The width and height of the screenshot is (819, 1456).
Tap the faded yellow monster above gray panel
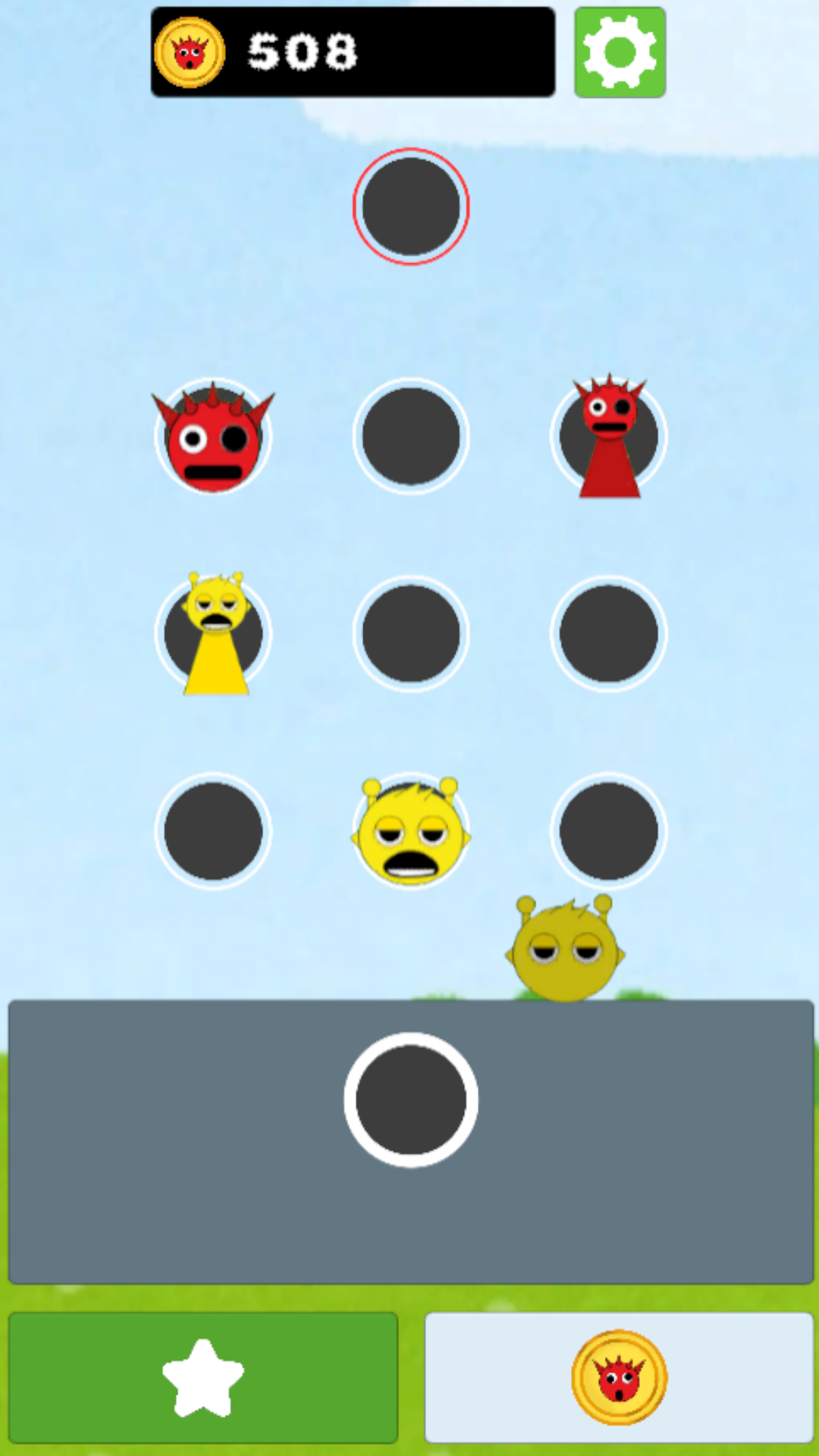565,948
